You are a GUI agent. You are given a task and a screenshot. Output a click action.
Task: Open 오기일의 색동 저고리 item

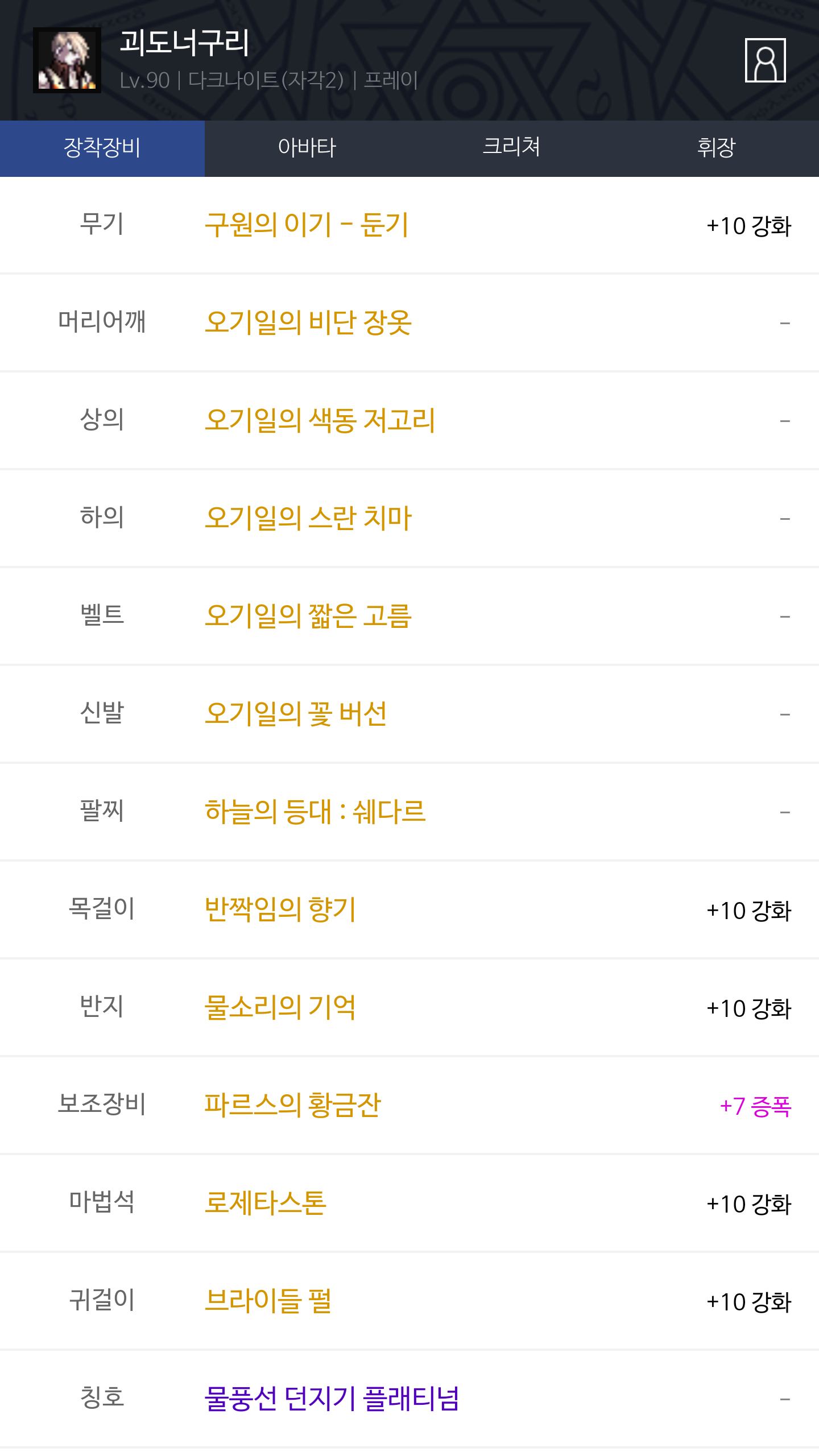[320, 421]
